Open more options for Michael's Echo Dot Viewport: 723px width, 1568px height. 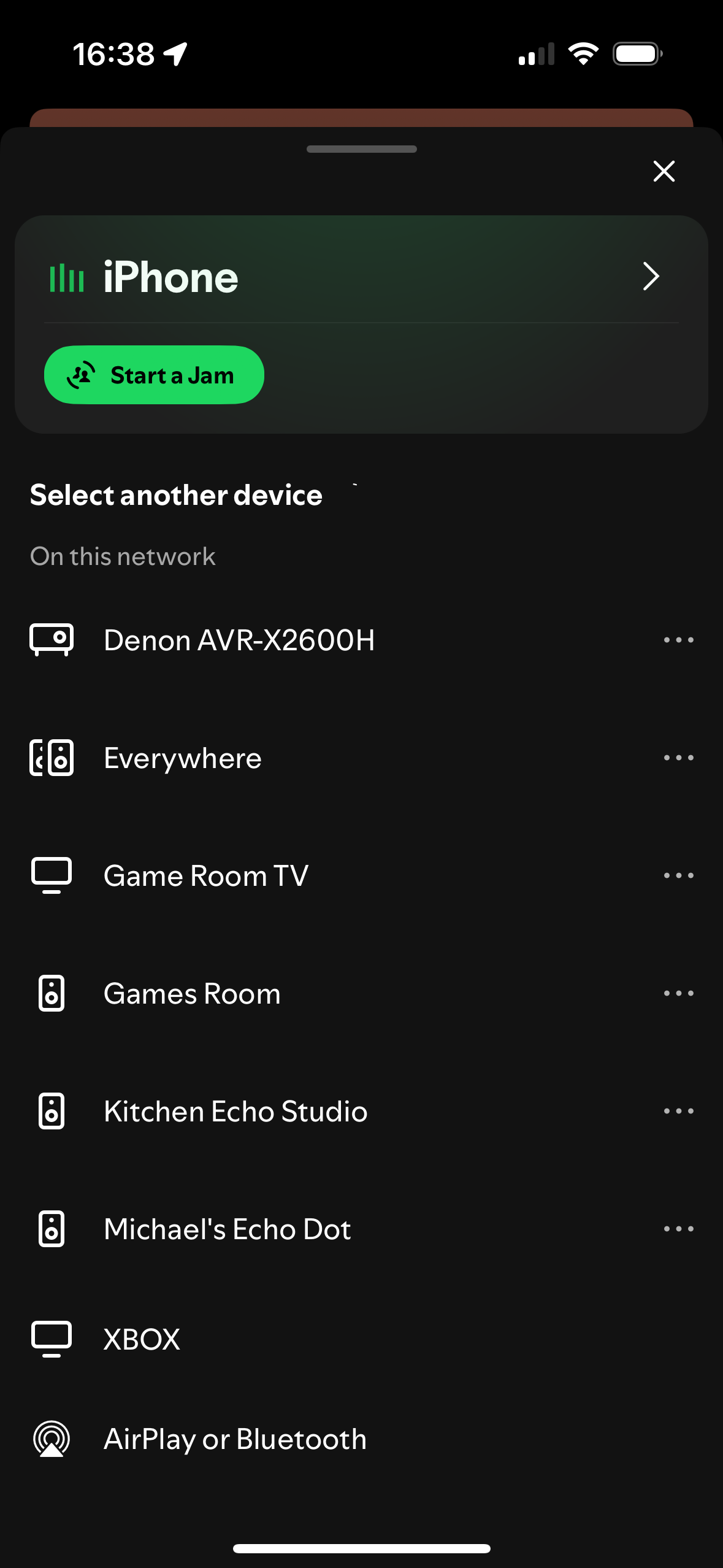point(678,1229)
